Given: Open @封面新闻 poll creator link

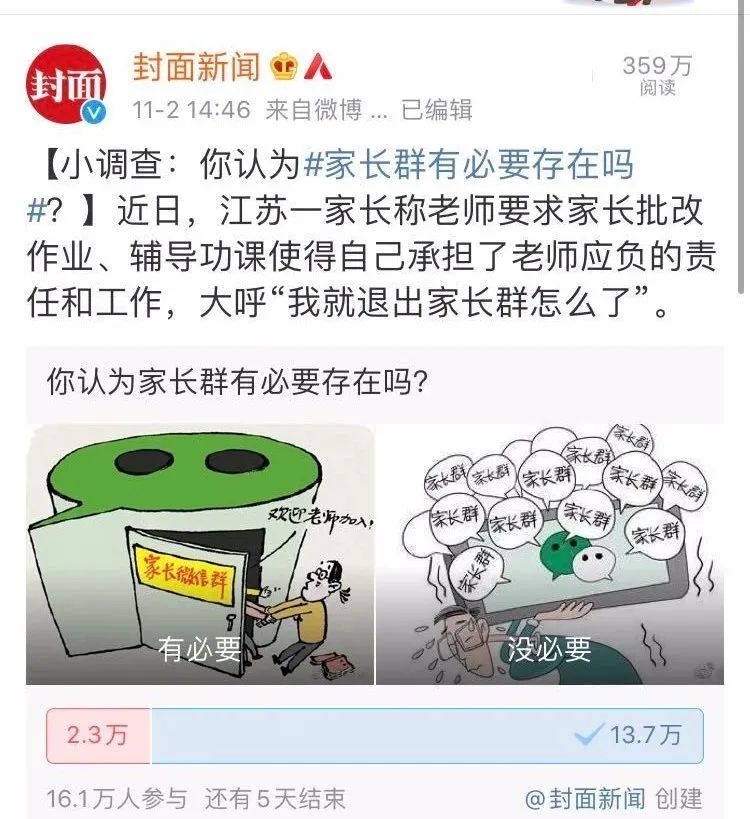Looking at the screenshot, I should [x=585, y=798].
